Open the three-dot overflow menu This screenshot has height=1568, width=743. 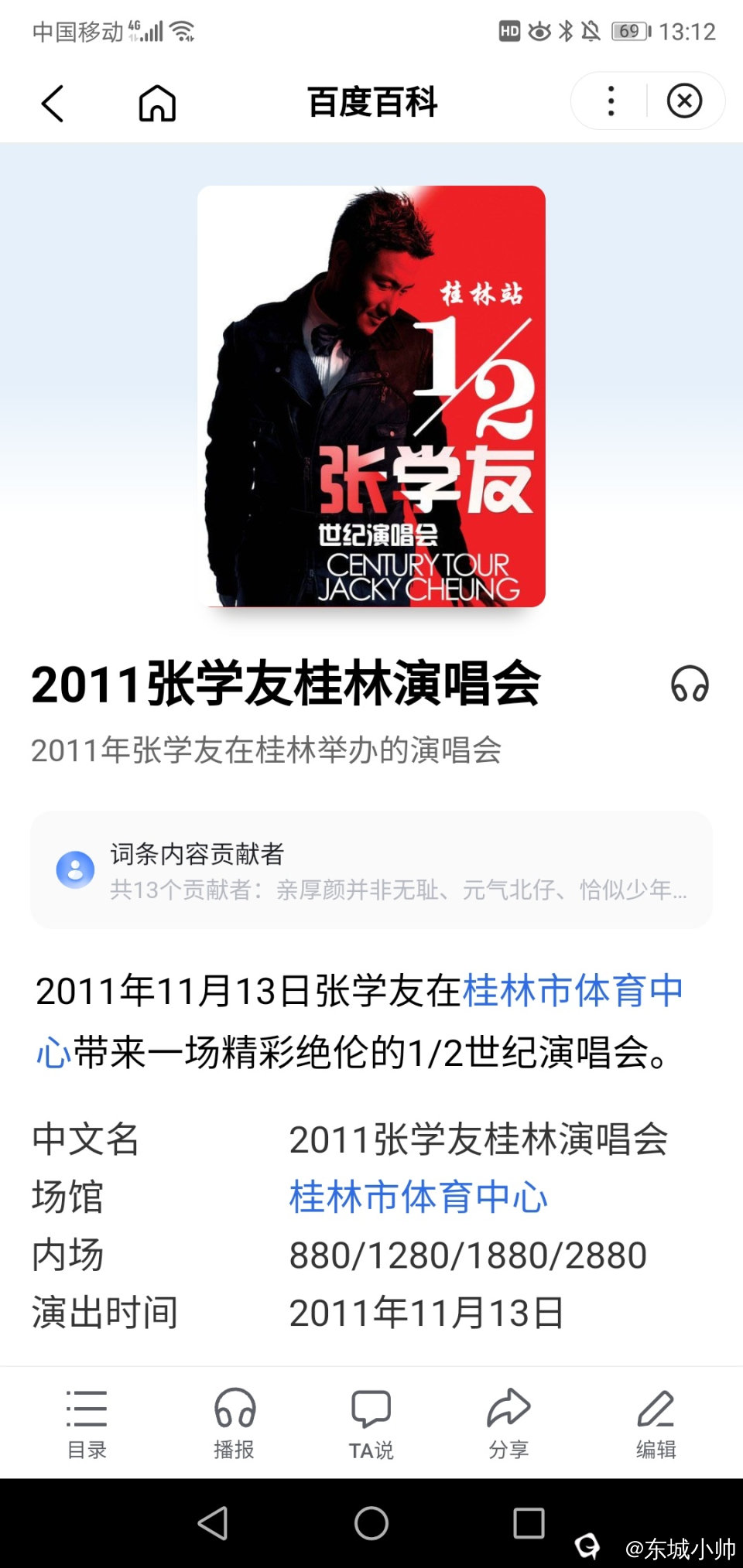pos(611,101)
